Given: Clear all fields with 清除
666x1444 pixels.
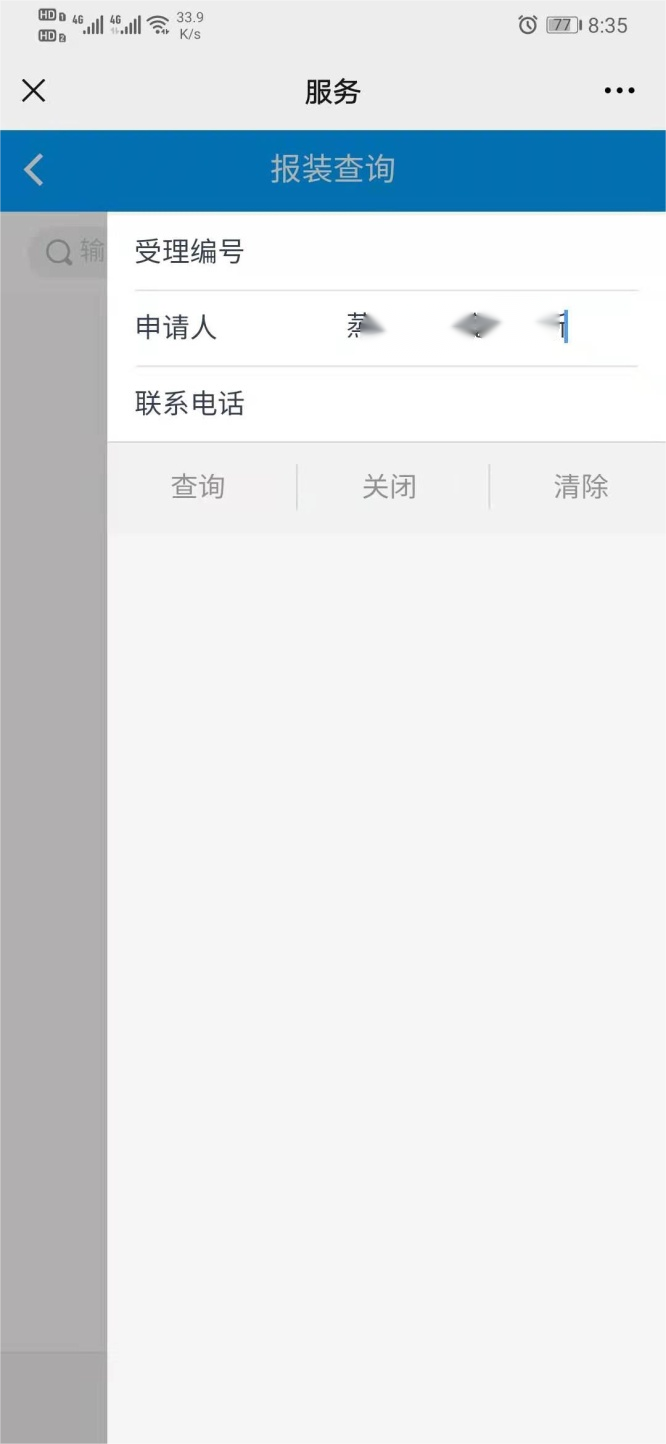Looking at the screenshot, I should pyautogui.click(x=581, y=487).
